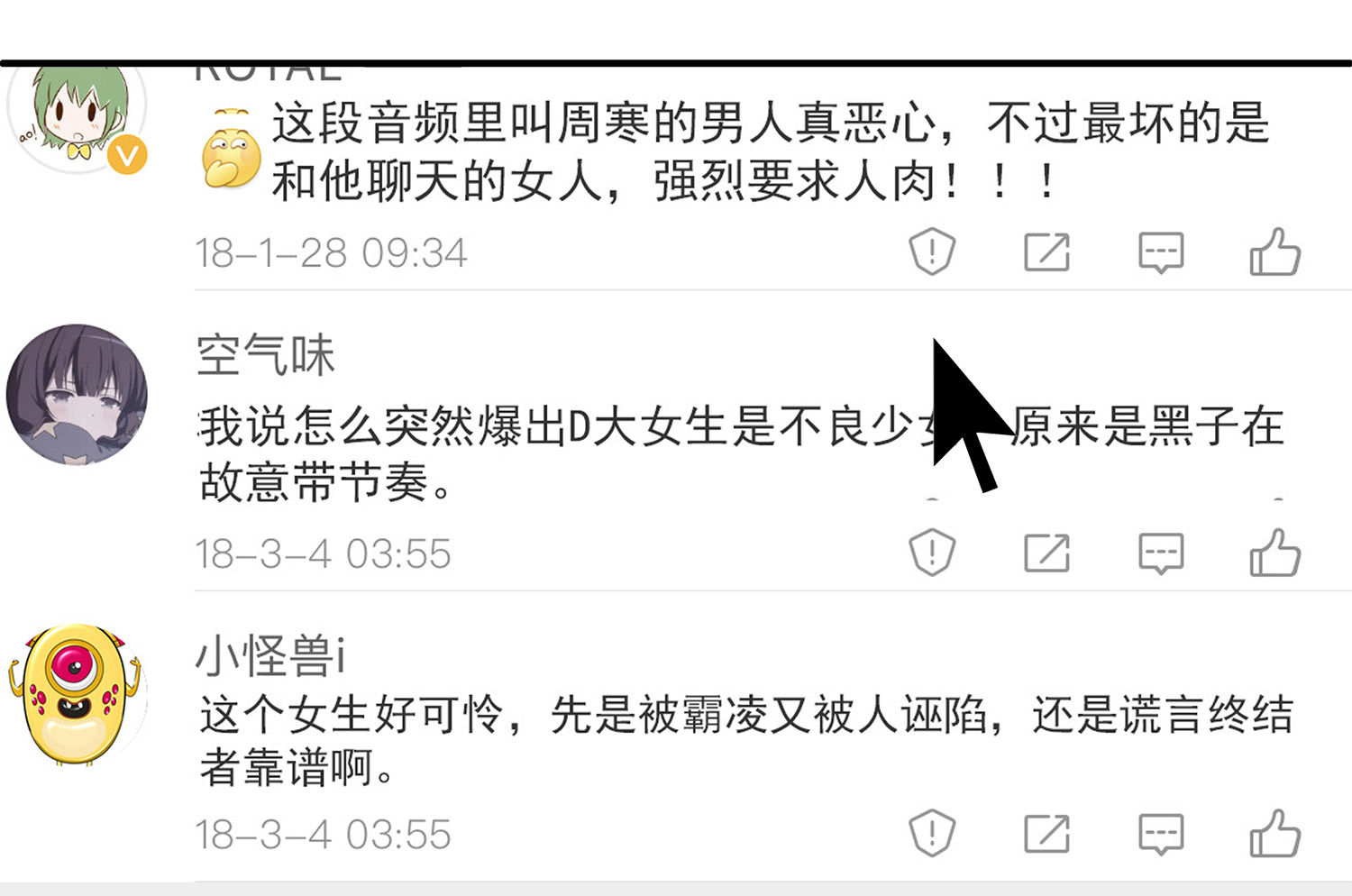Image resolution: width=1352 pixels, height=896 pixels.
Task: Reply to 小怪兽i's comment
Action: [1161, 834]
